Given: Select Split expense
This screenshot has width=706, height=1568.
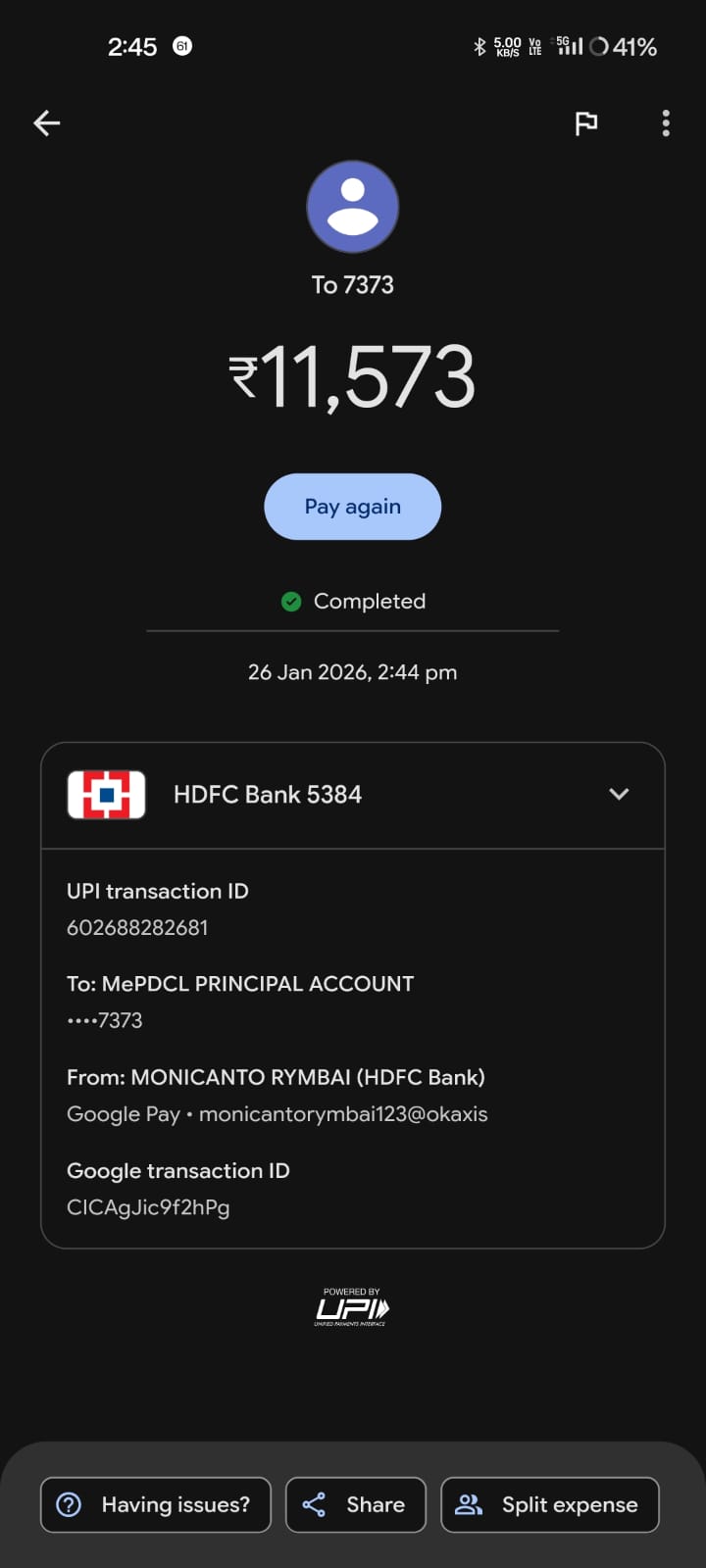Looking at the screenshot, I should pyautogui.click(x=550, y=1504).
